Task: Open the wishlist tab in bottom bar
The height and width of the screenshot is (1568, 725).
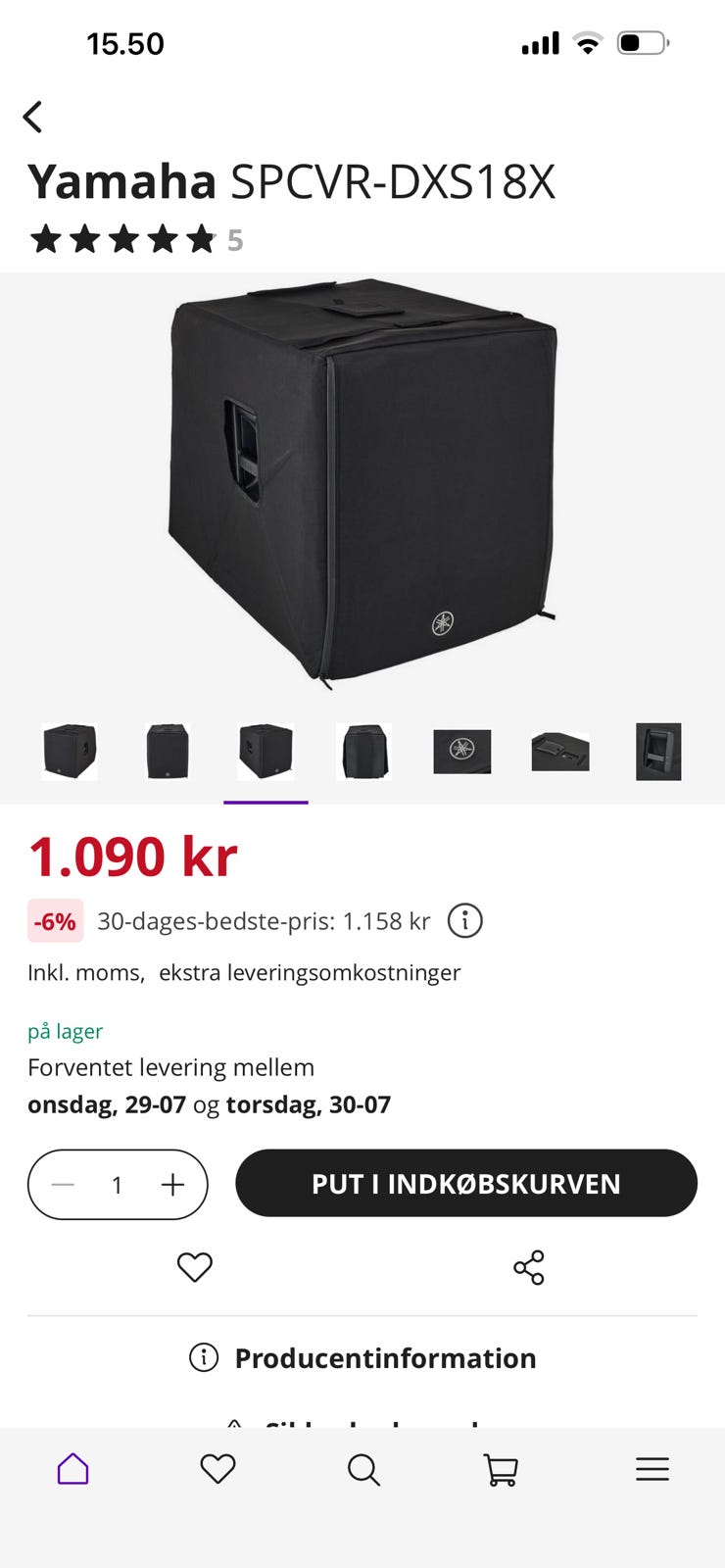Action: pos(217,1469)
